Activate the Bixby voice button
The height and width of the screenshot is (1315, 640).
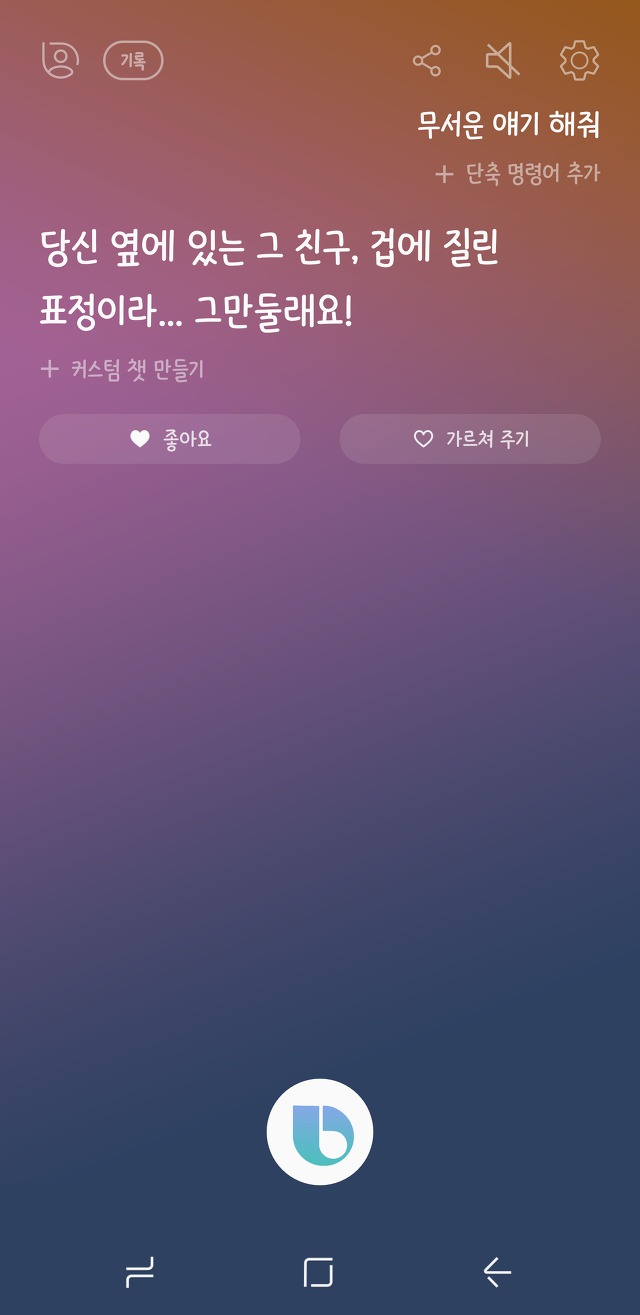point(320,1132)
